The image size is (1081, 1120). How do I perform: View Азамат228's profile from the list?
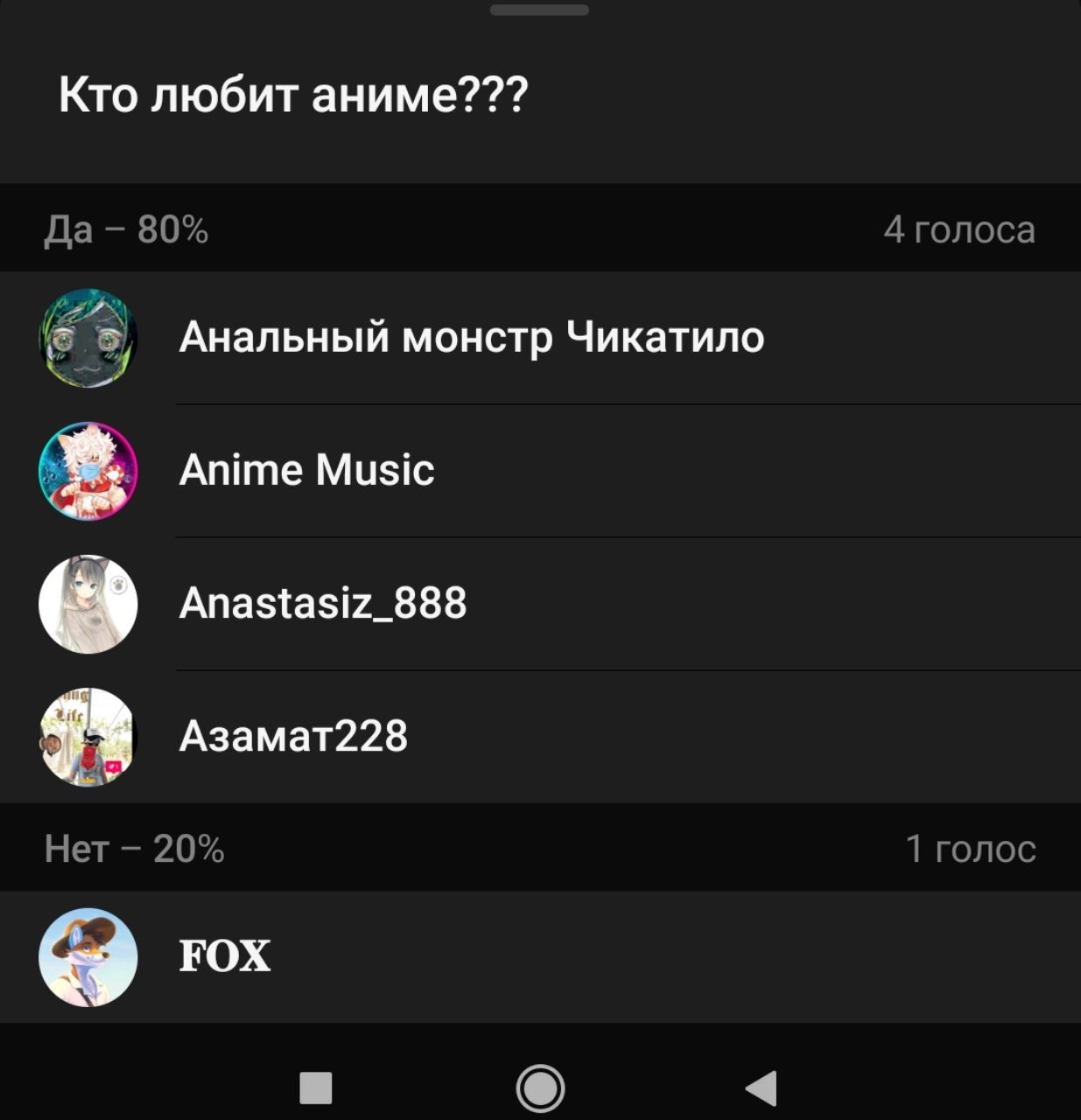point(293,737)
